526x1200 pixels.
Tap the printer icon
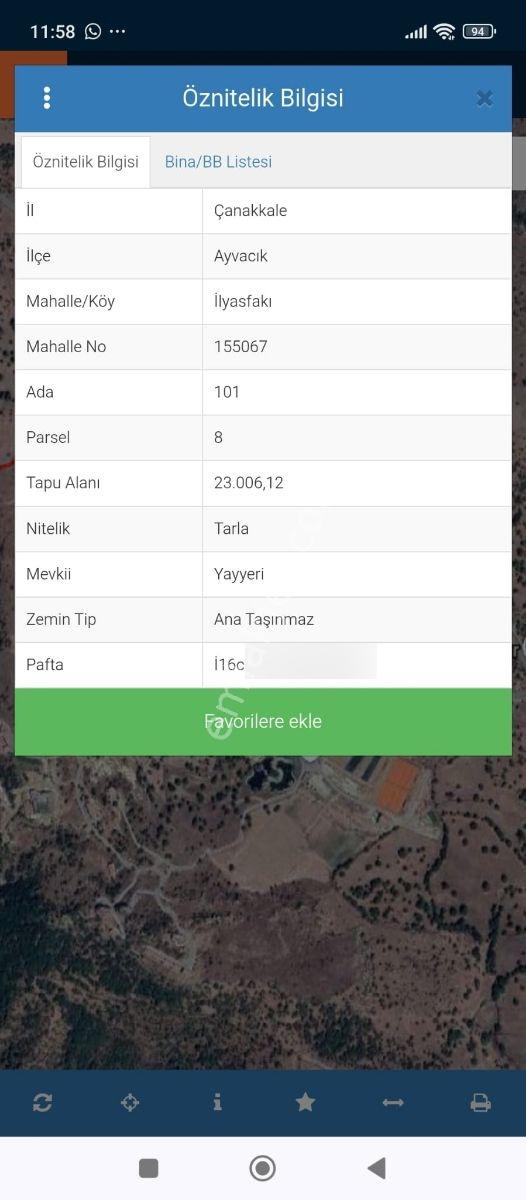point(481,1102)
